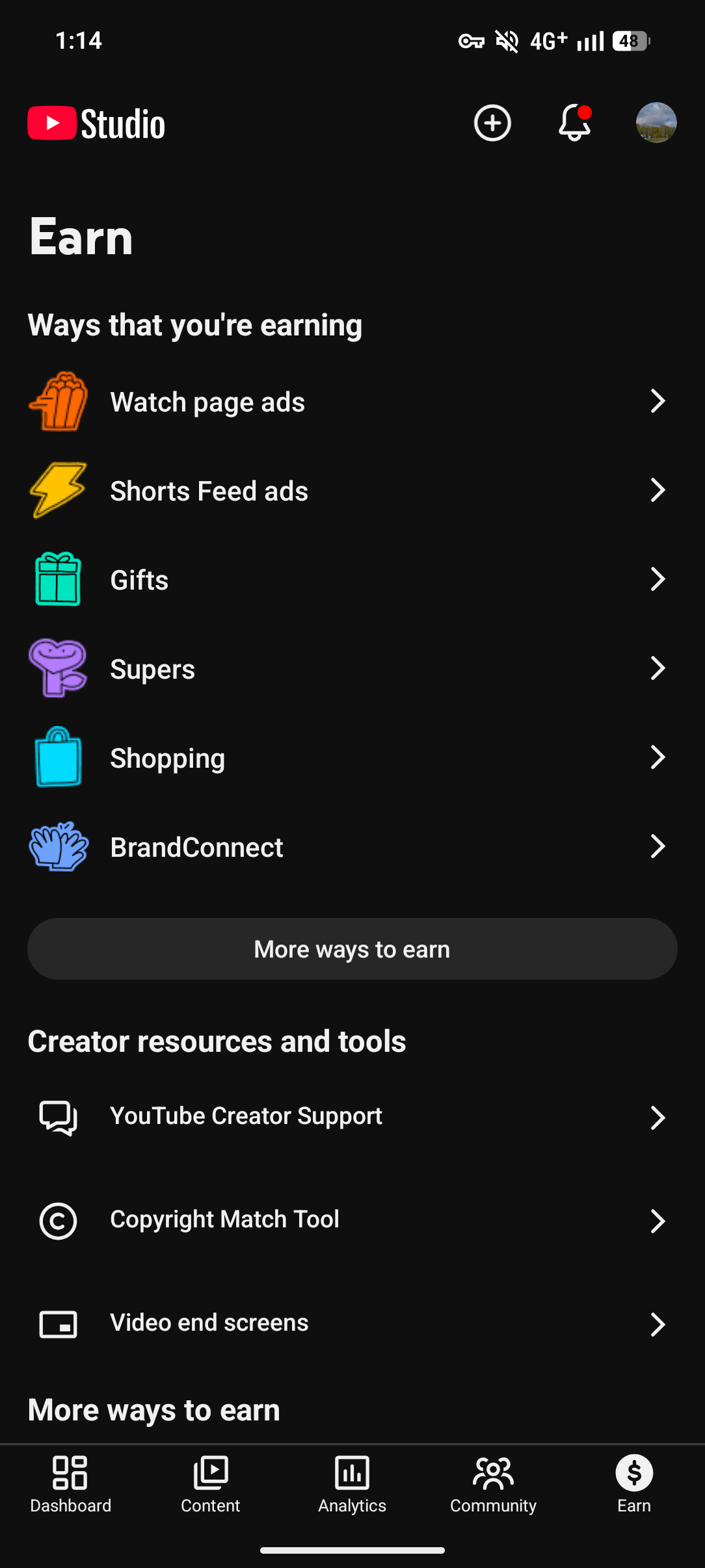Open Shorts Feed ads earnings

[x=351, y=491]
